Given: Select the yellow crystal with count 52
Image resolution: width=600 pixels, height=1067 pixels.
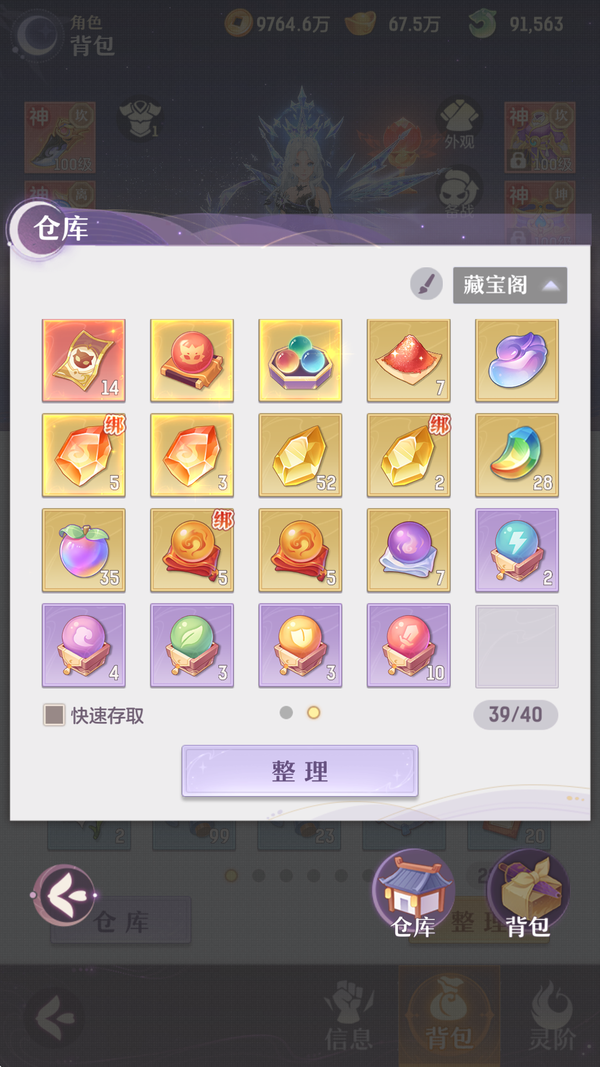Looking at the screenshot, I should (300, 455).
